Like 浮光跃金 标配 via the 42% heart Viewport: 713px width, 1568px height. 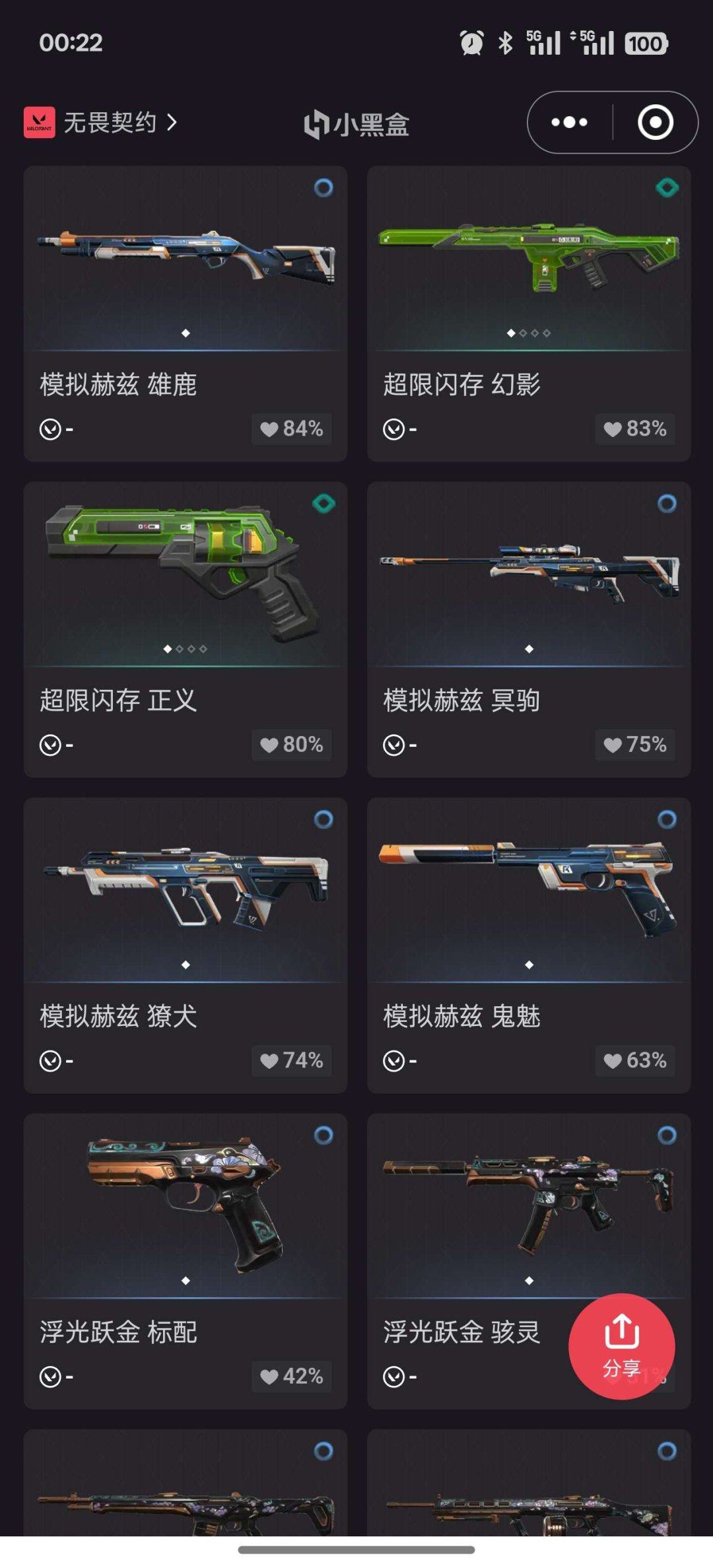pos(291,1377)
